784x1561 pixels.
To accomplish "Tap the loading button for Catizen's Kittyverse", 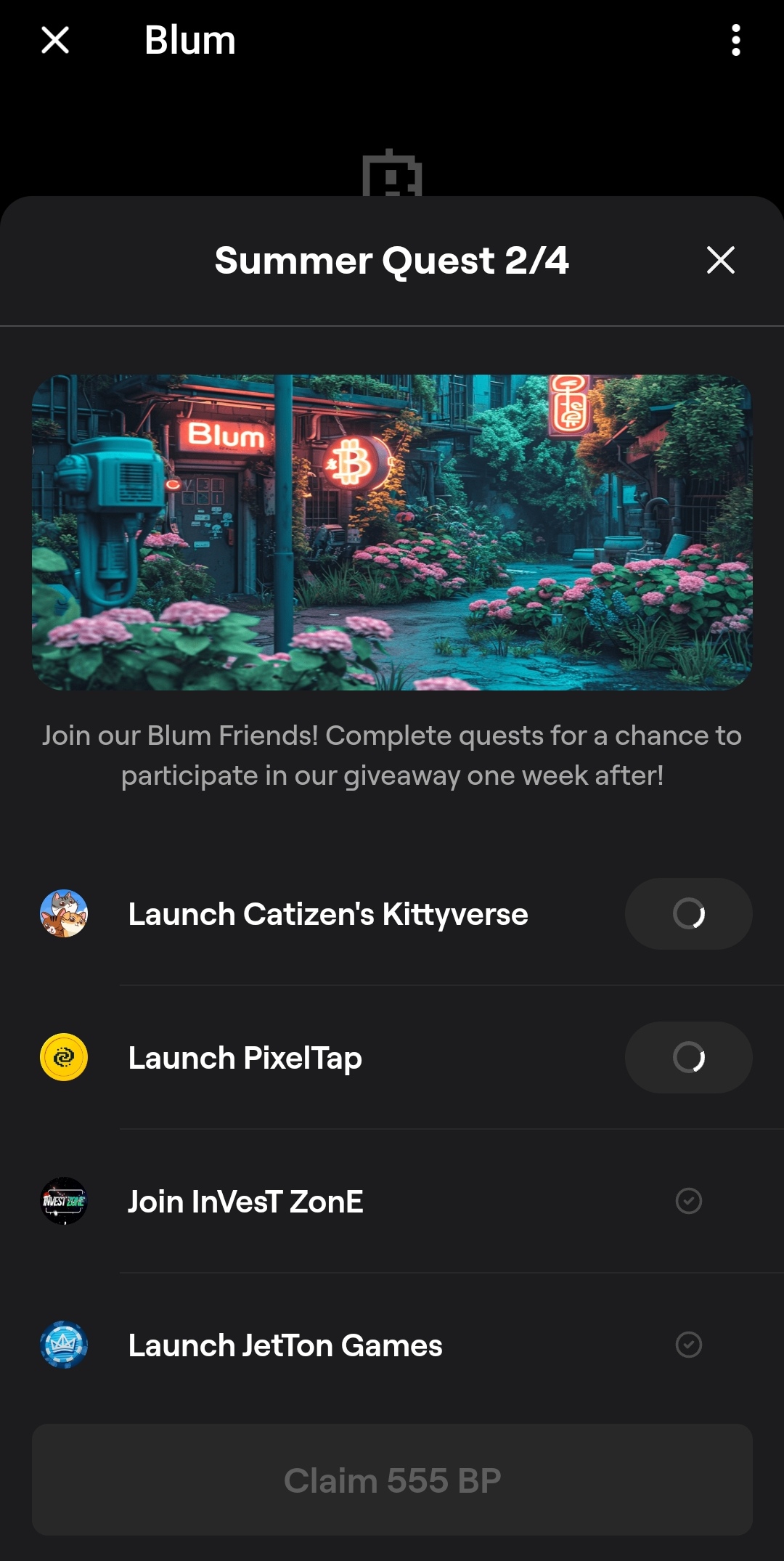I will 688,913.
